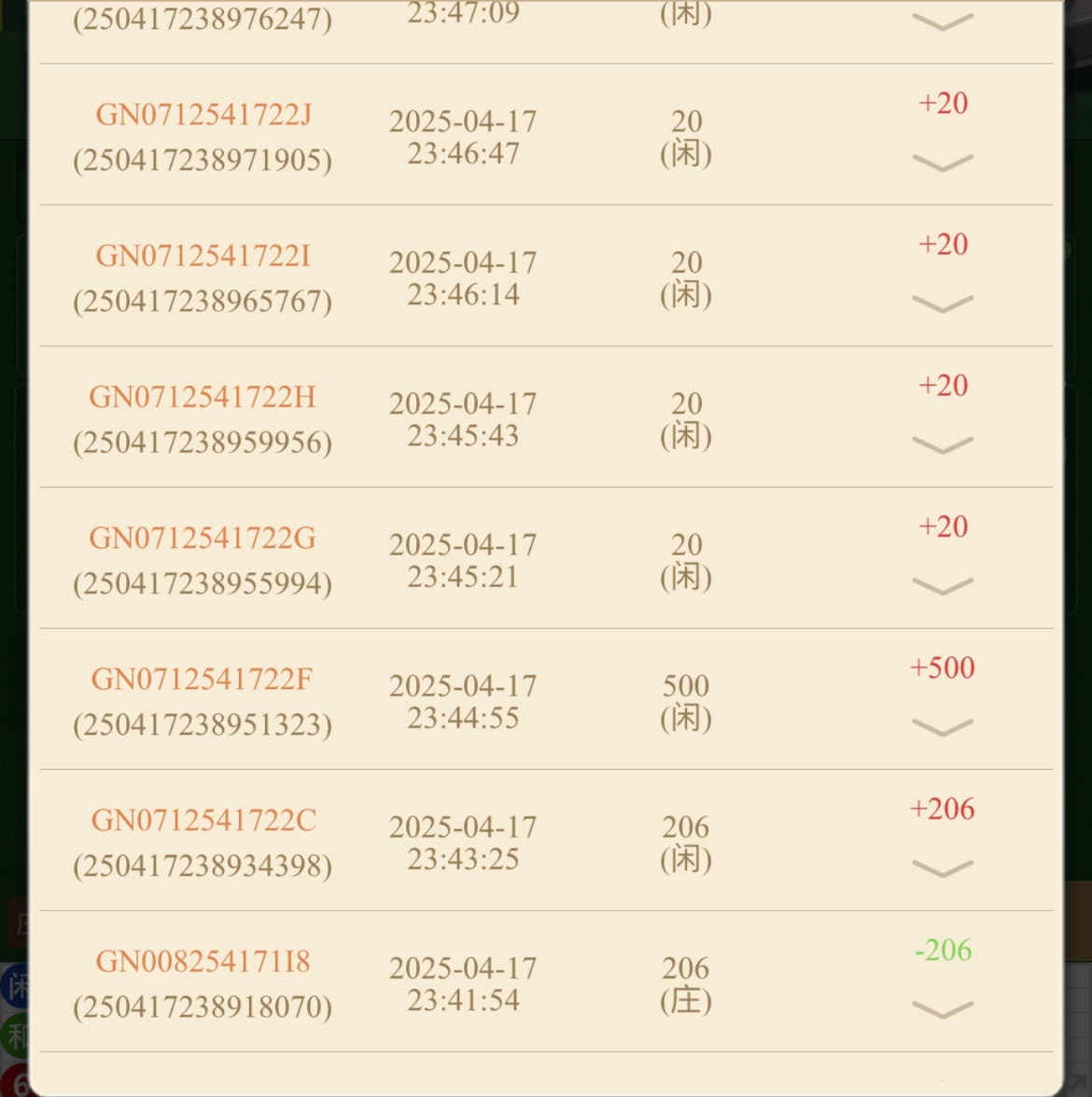Expand details for bet GN0712541722H
Image resolution: width=1092 pixels, height=1097 pixels.
pyautogui.click(x=943, y=445)
